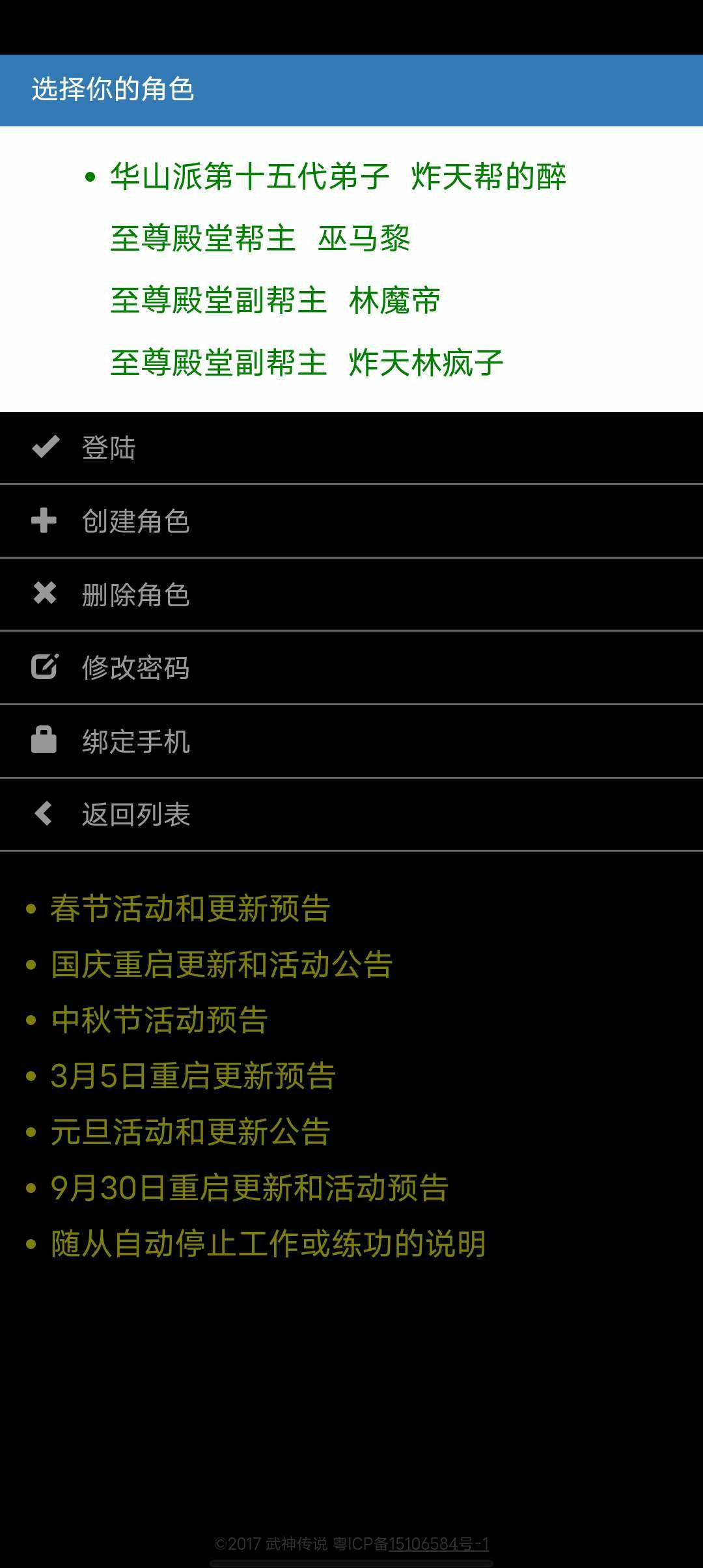Open 创建角色 to create a character
Image resolution: width=703 pixels, height=1568 pixels.
[x=351, y=521]
